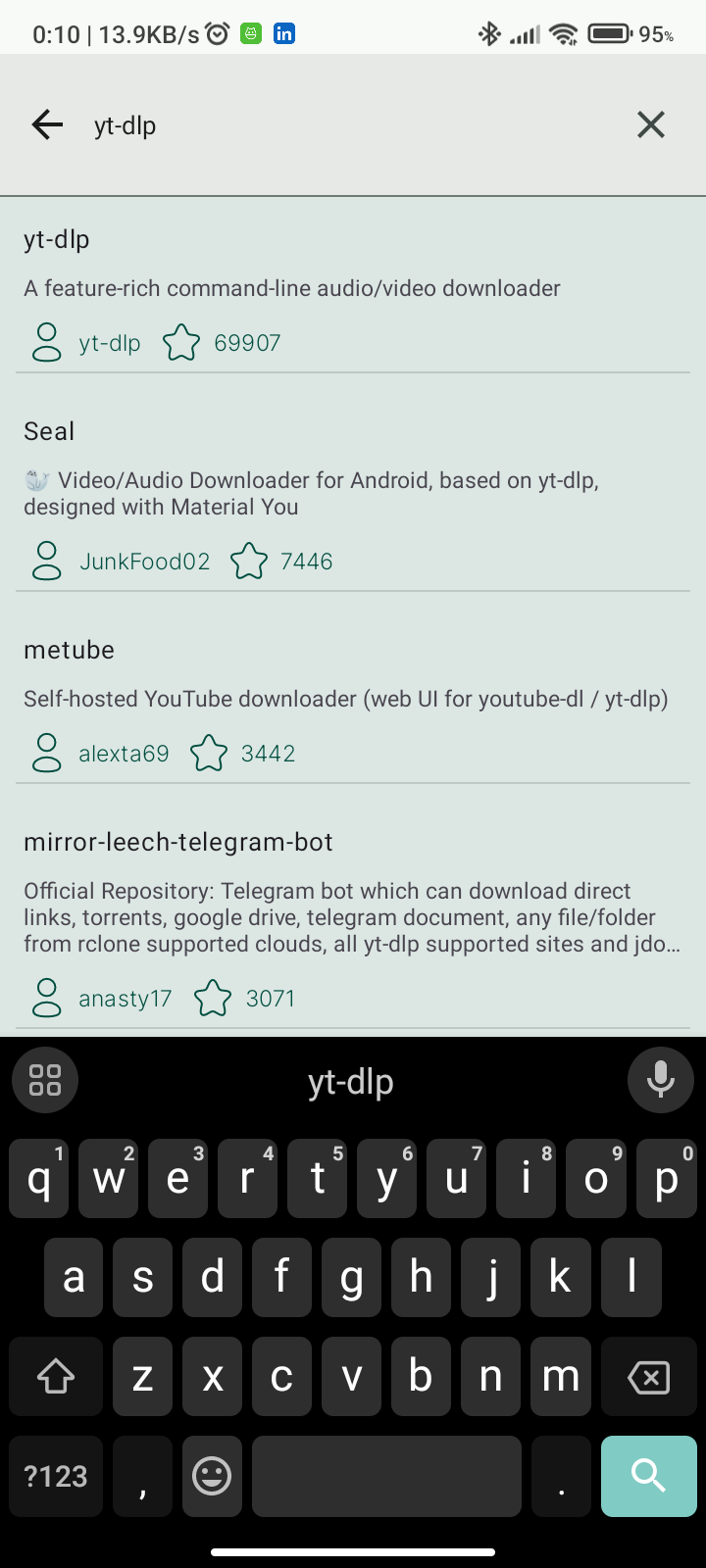The height and width of the screenshot is (1568, 706).
Task: Open the emoji key on the keyboard
Action: 212,1476
